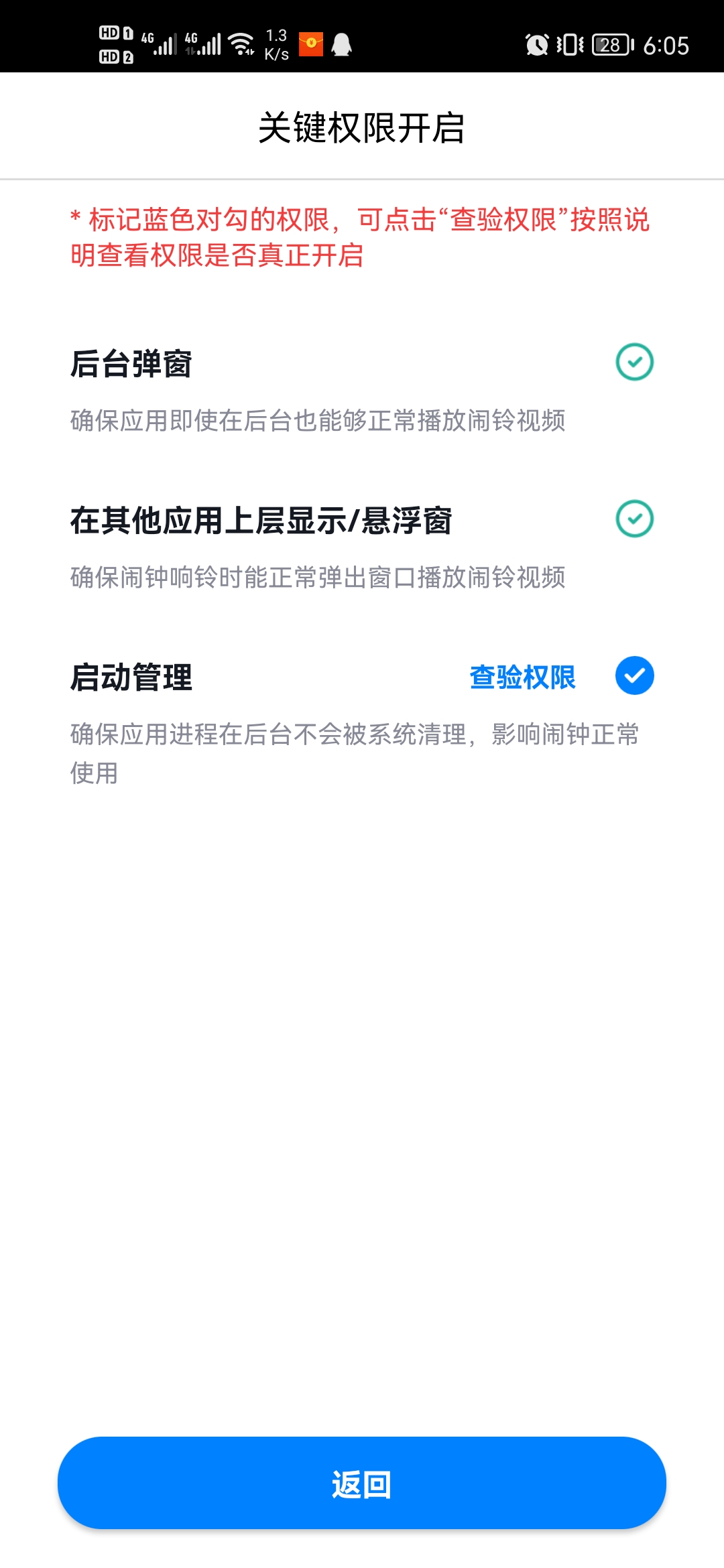Screen dimensions: 724x1568
Task: Open the 在其他应用上层显示/悬浮窗 permission row
Action: (362, 547)
